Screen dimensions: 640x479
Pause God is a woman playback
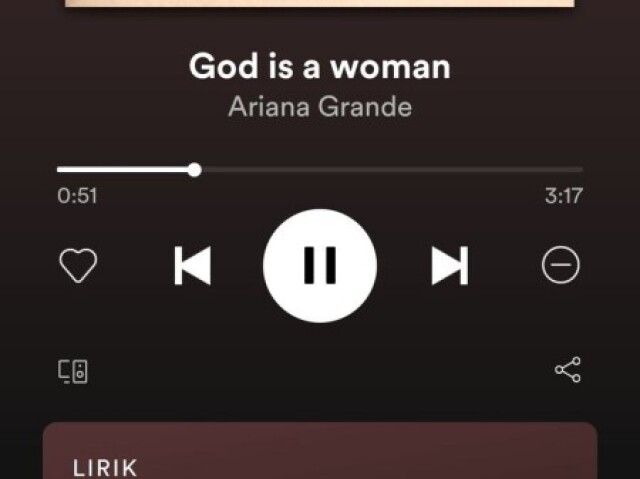tap(320, 265)
